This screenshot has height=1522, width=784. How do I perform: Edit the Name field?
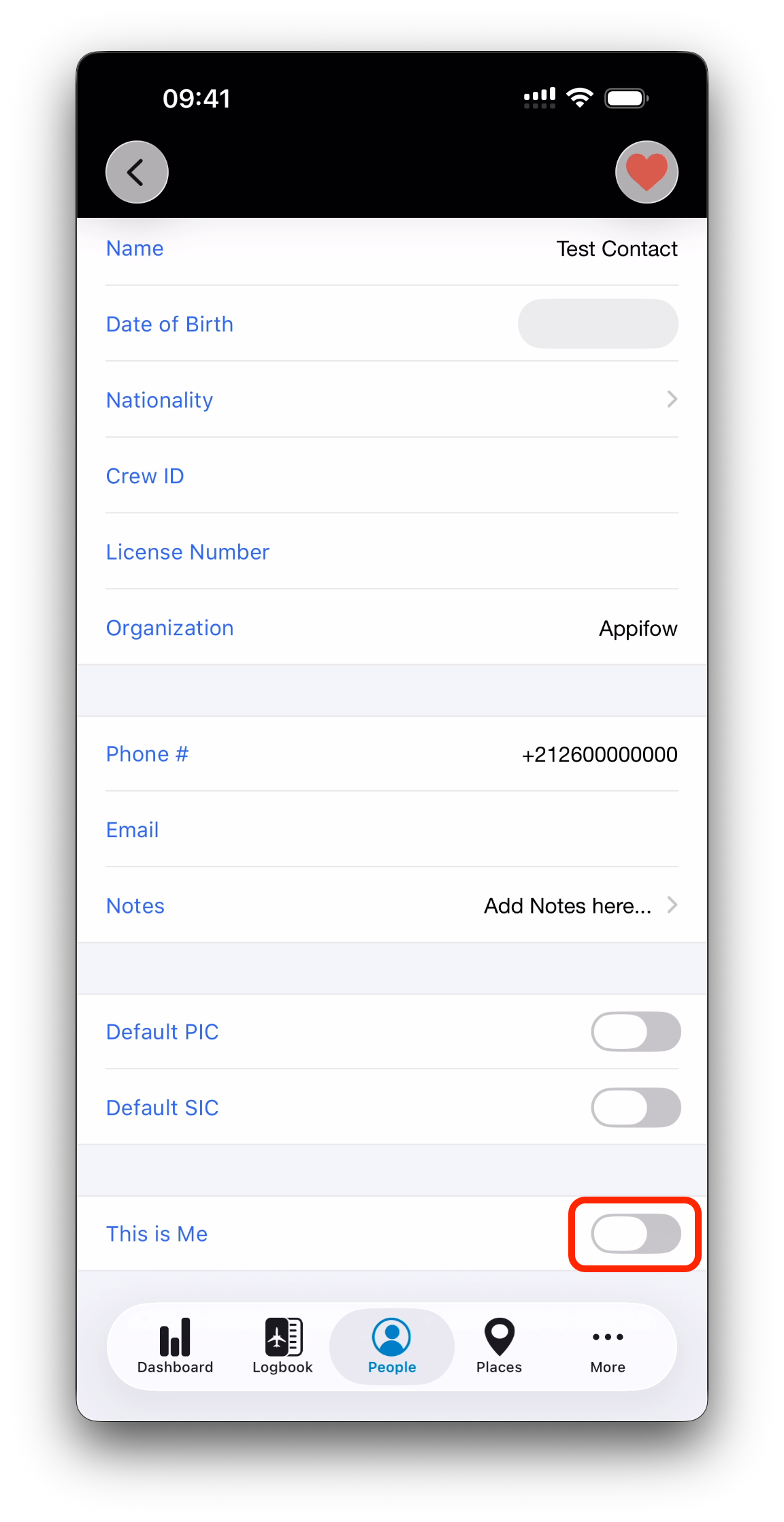click(392, 248)
